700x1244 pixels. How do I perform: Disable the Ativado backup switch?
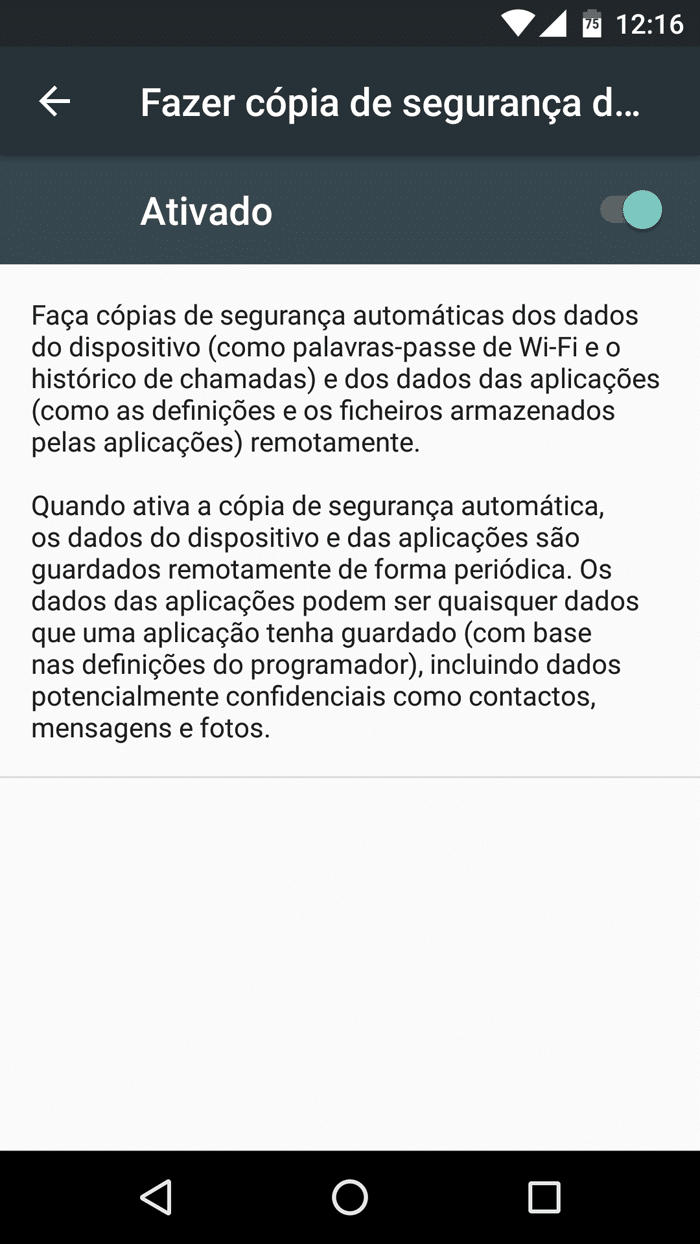(631, 210)
